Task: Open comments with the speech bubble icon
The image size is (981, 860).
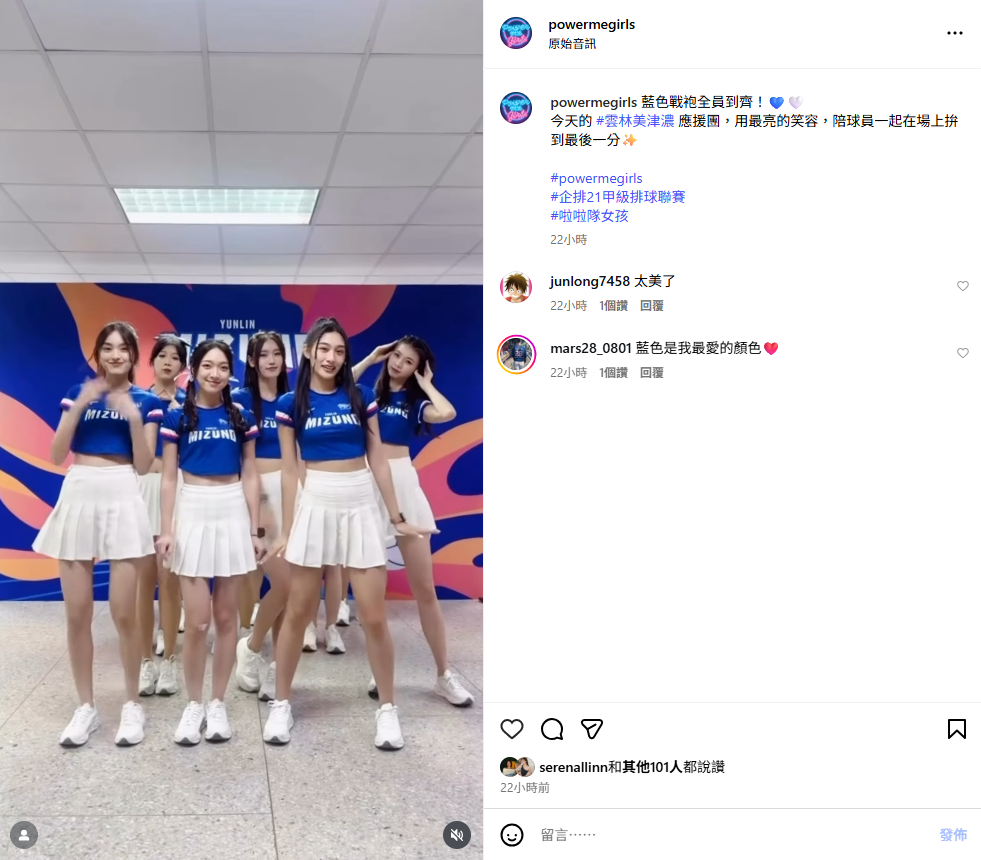Action: [x=552, y=729]
